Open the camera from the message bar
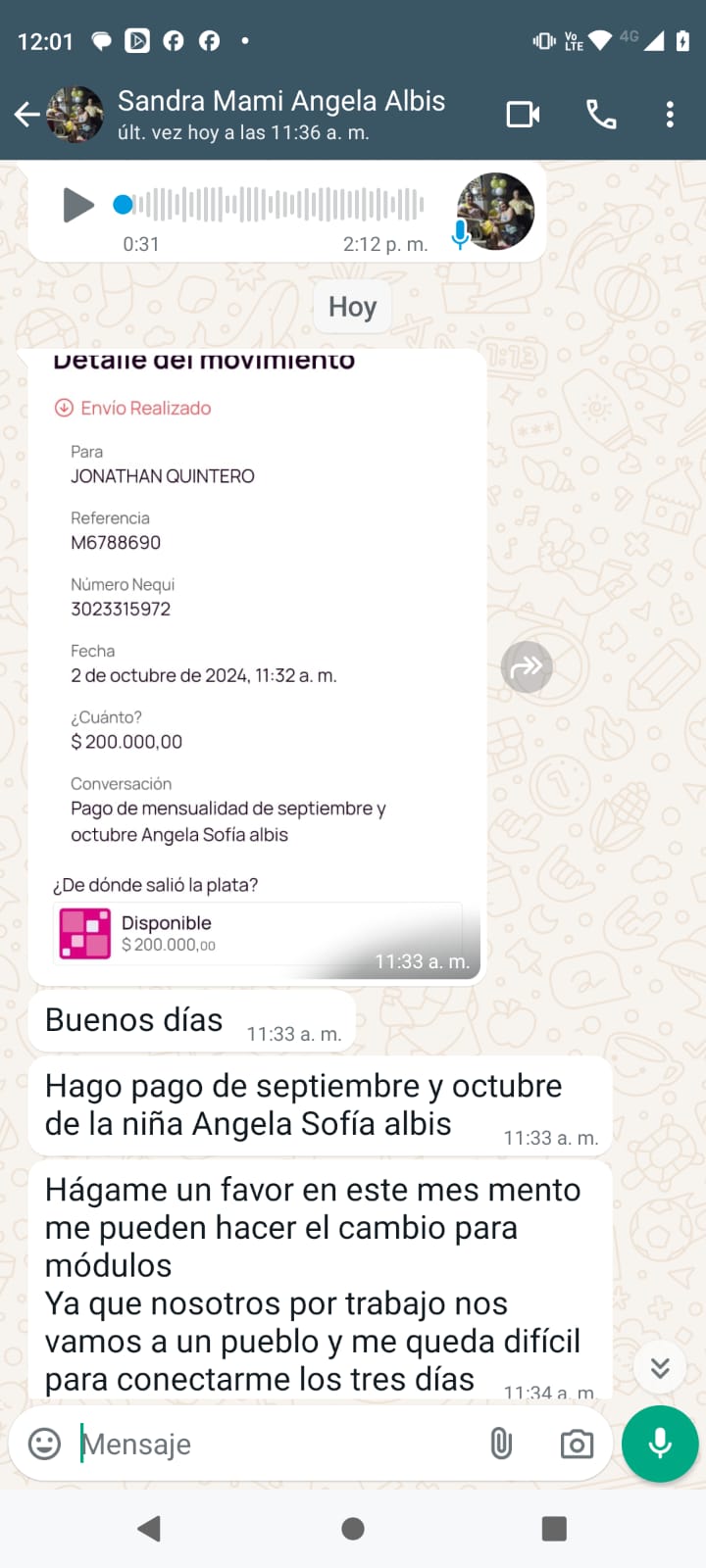Image resolution: width=706 pixels, height=1568 pixels. [x=577, y=1444]
